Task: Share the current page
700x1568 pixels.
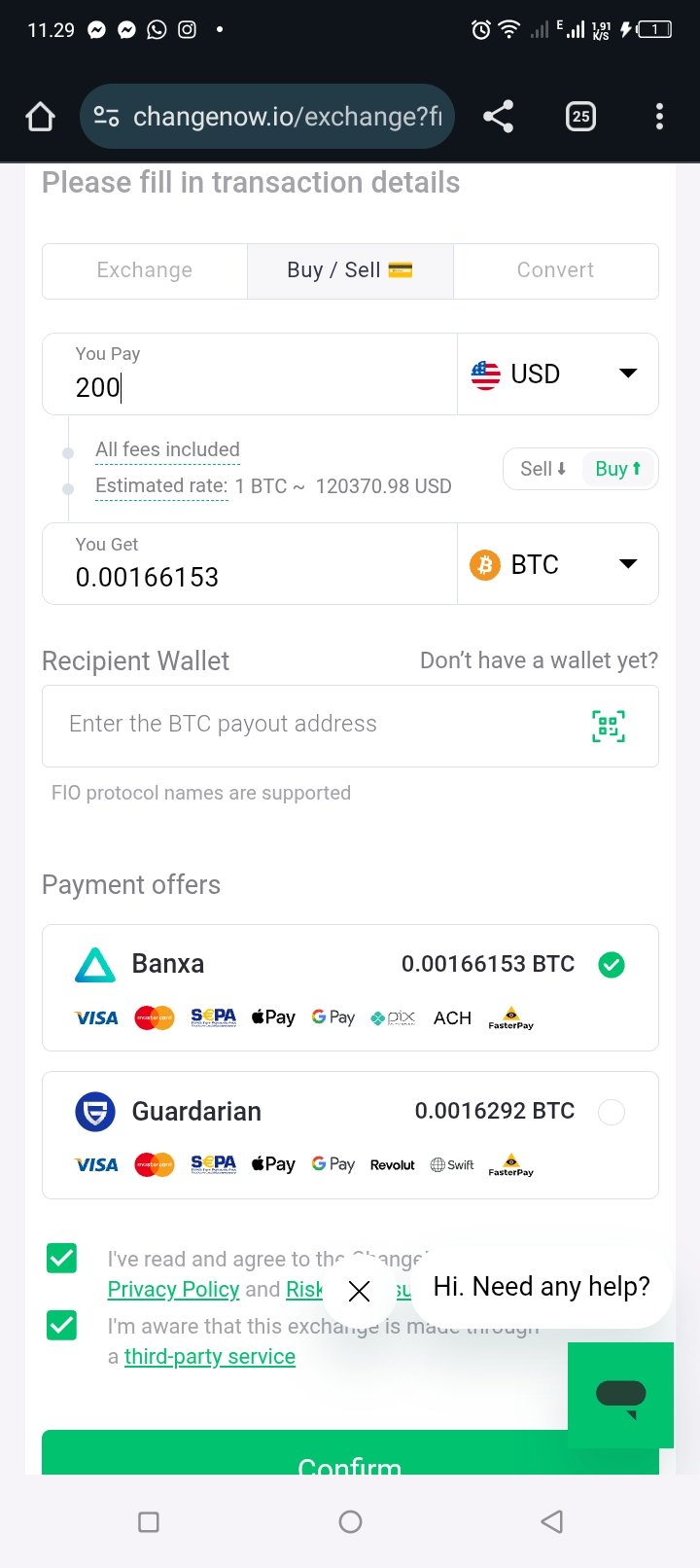Action: pos(498,117)
